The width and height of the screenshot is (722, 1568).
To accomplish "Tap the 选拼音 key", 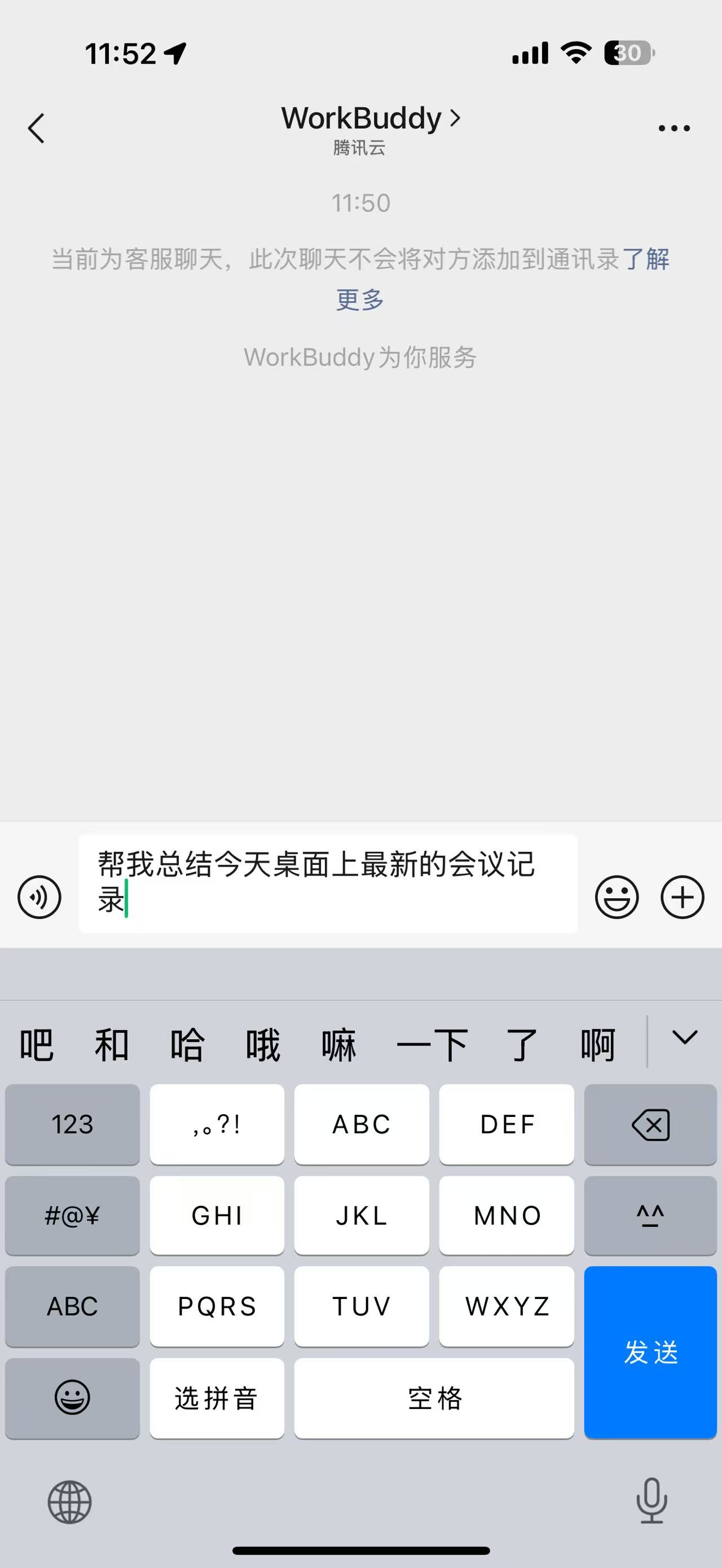I will (217, 1398).
